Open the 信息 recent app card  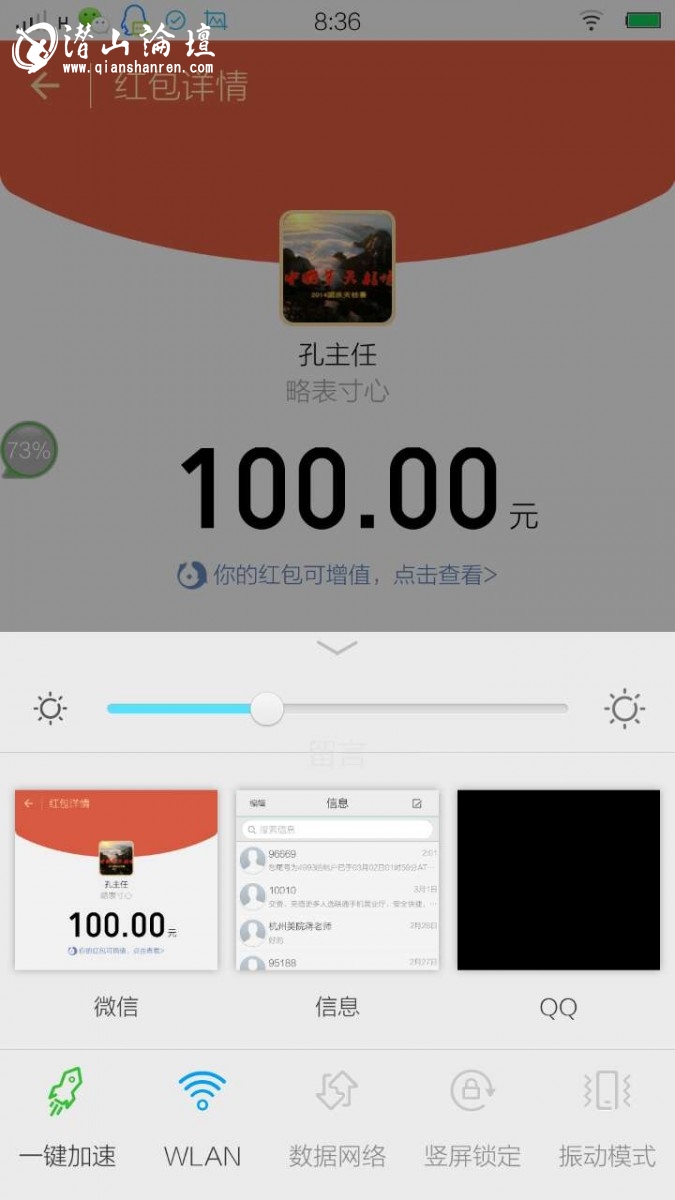coord(337,880)
